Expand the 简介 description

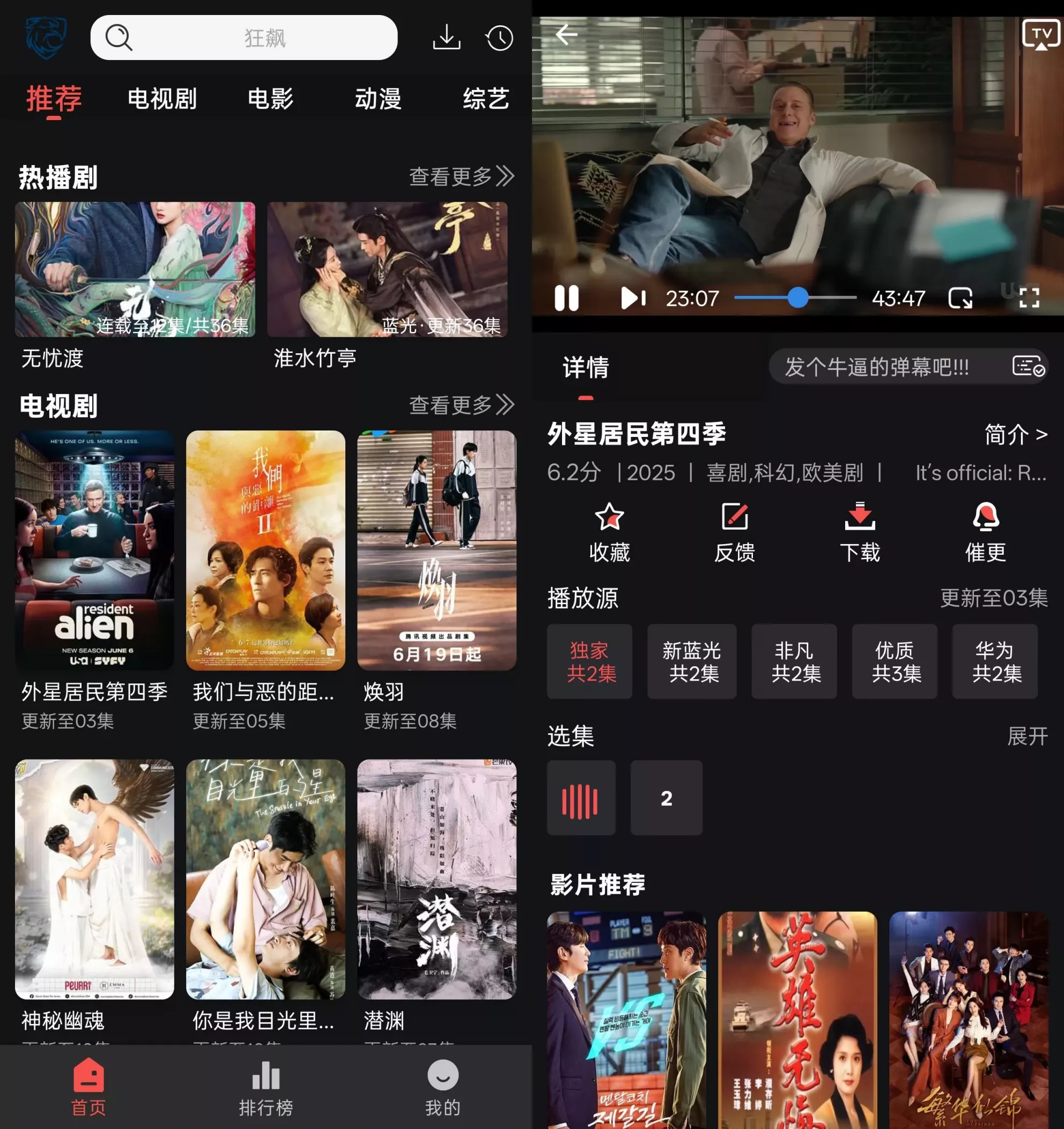pos(1015,434)
